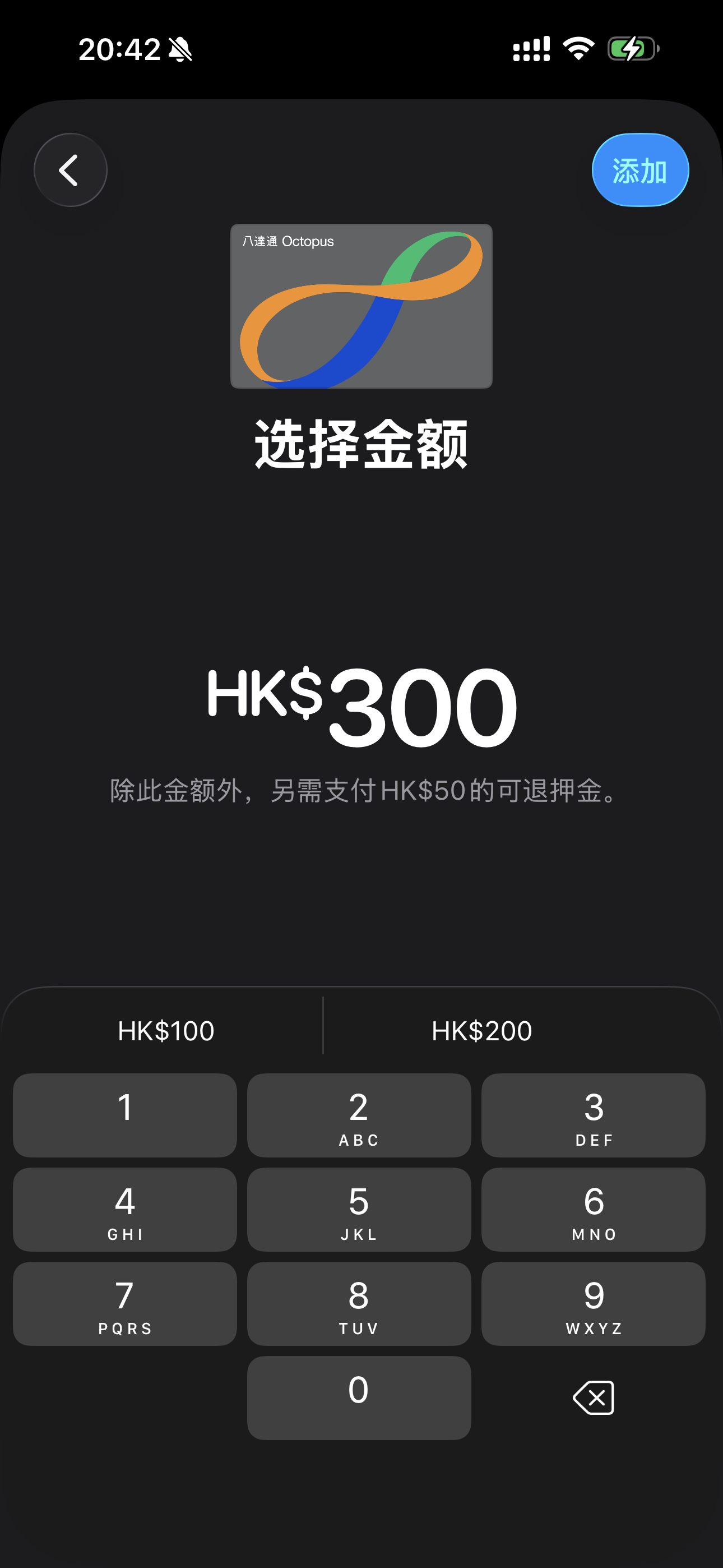Delete the last digit with backspace

click(593, 1398)
